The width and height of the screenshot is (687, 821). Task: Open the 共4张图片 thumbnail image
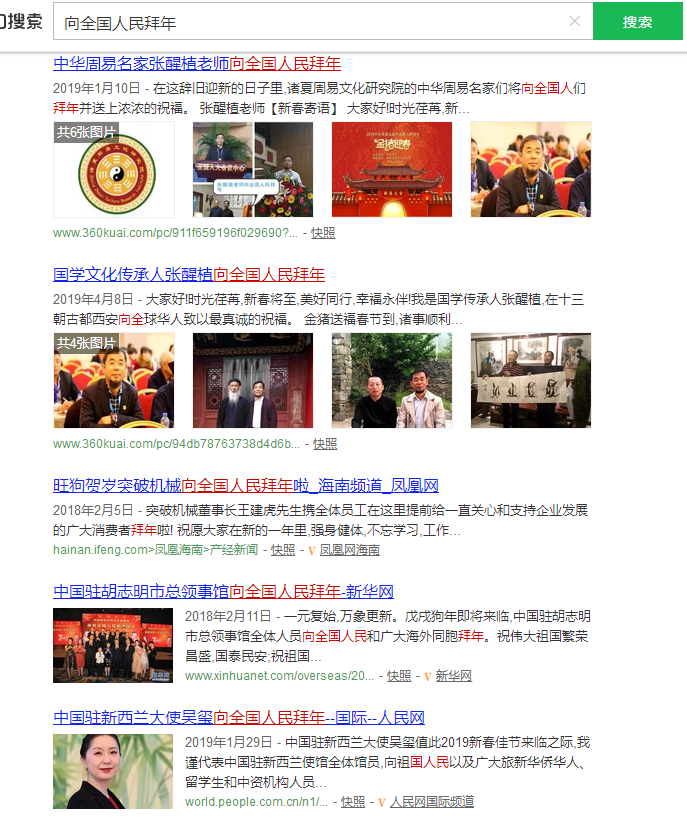point(114,381)
